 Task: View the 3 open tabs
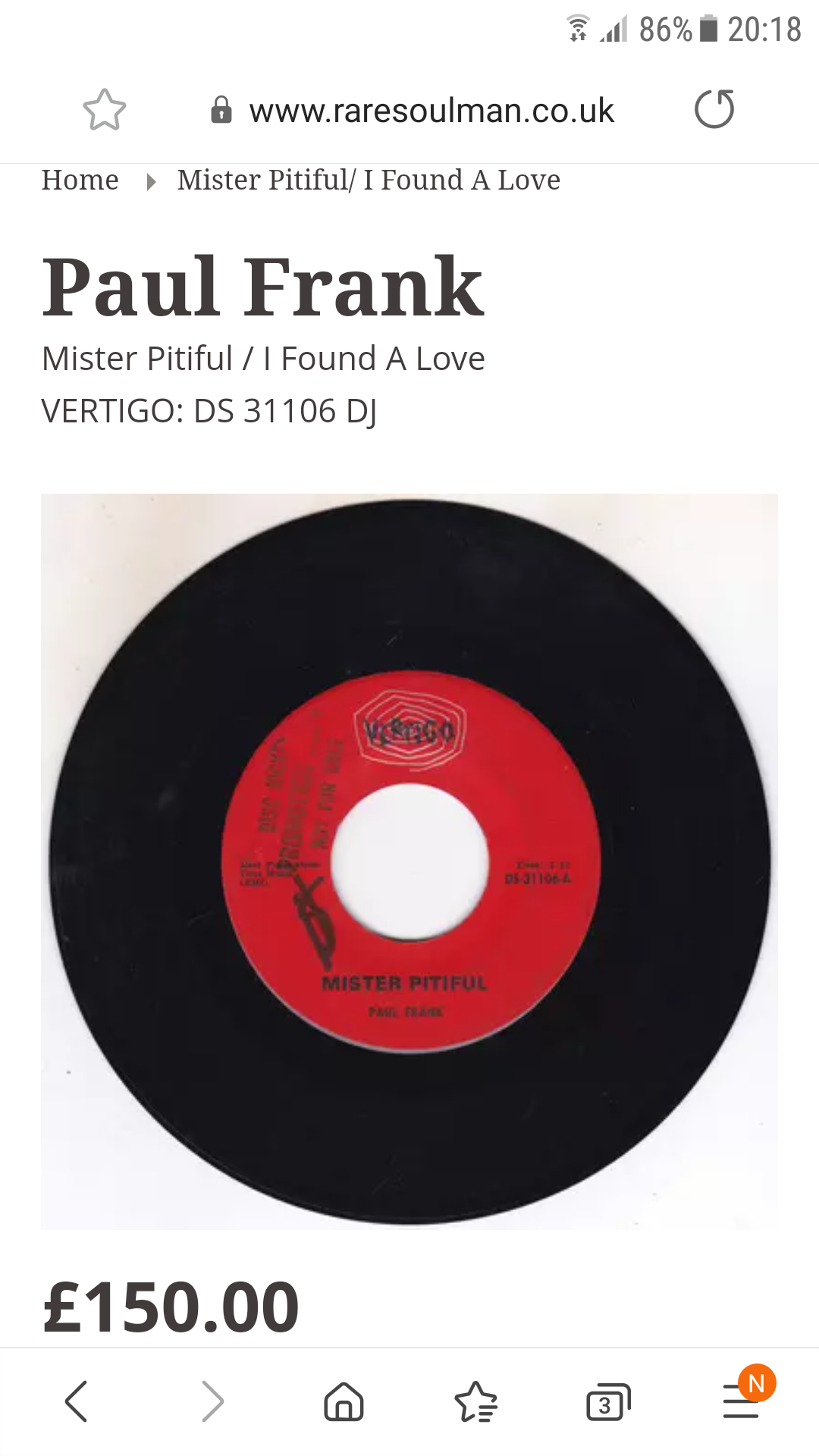coord(608,1401)
